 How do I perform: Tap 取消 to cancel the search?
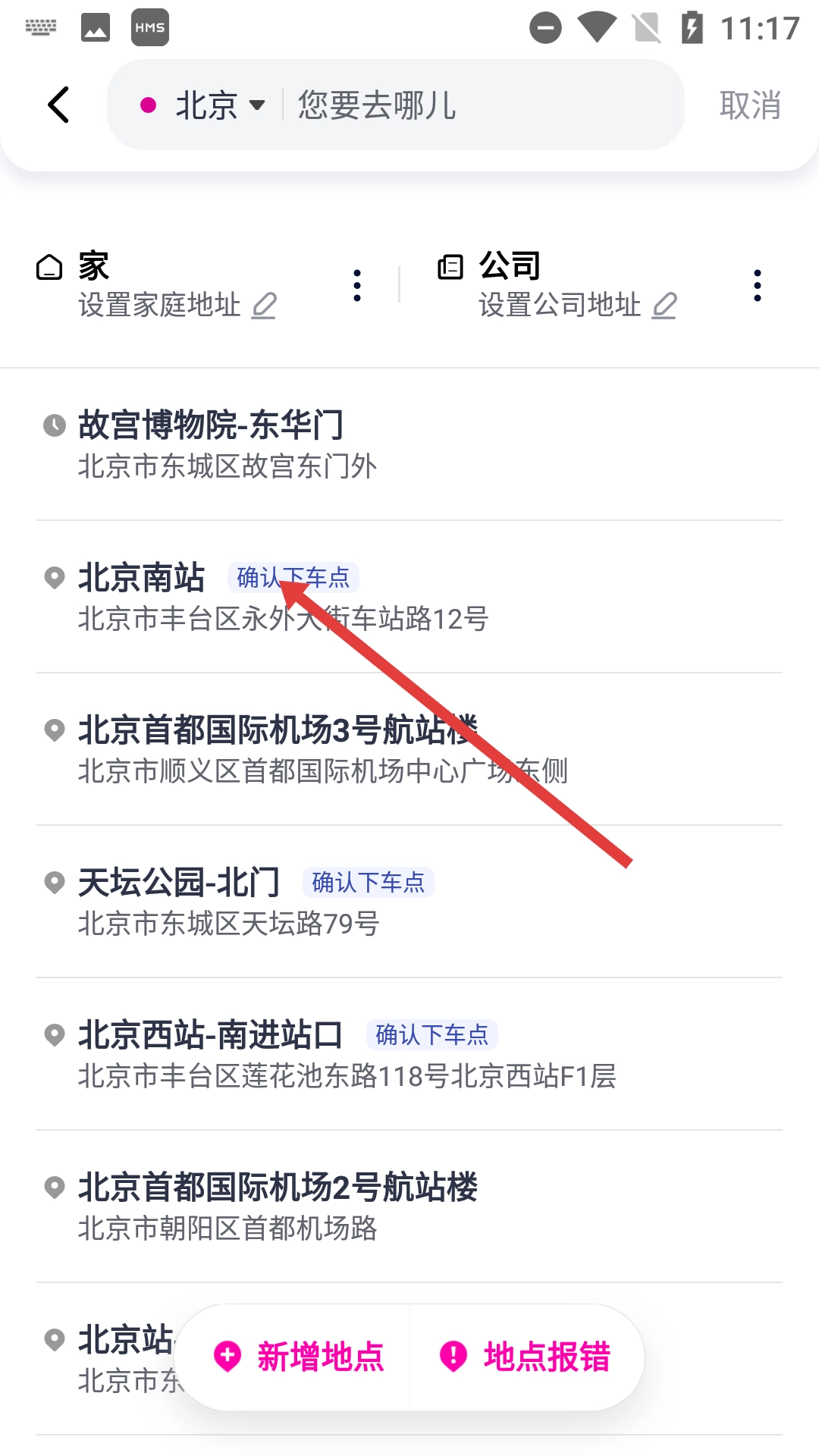click(x=749, y=105)
